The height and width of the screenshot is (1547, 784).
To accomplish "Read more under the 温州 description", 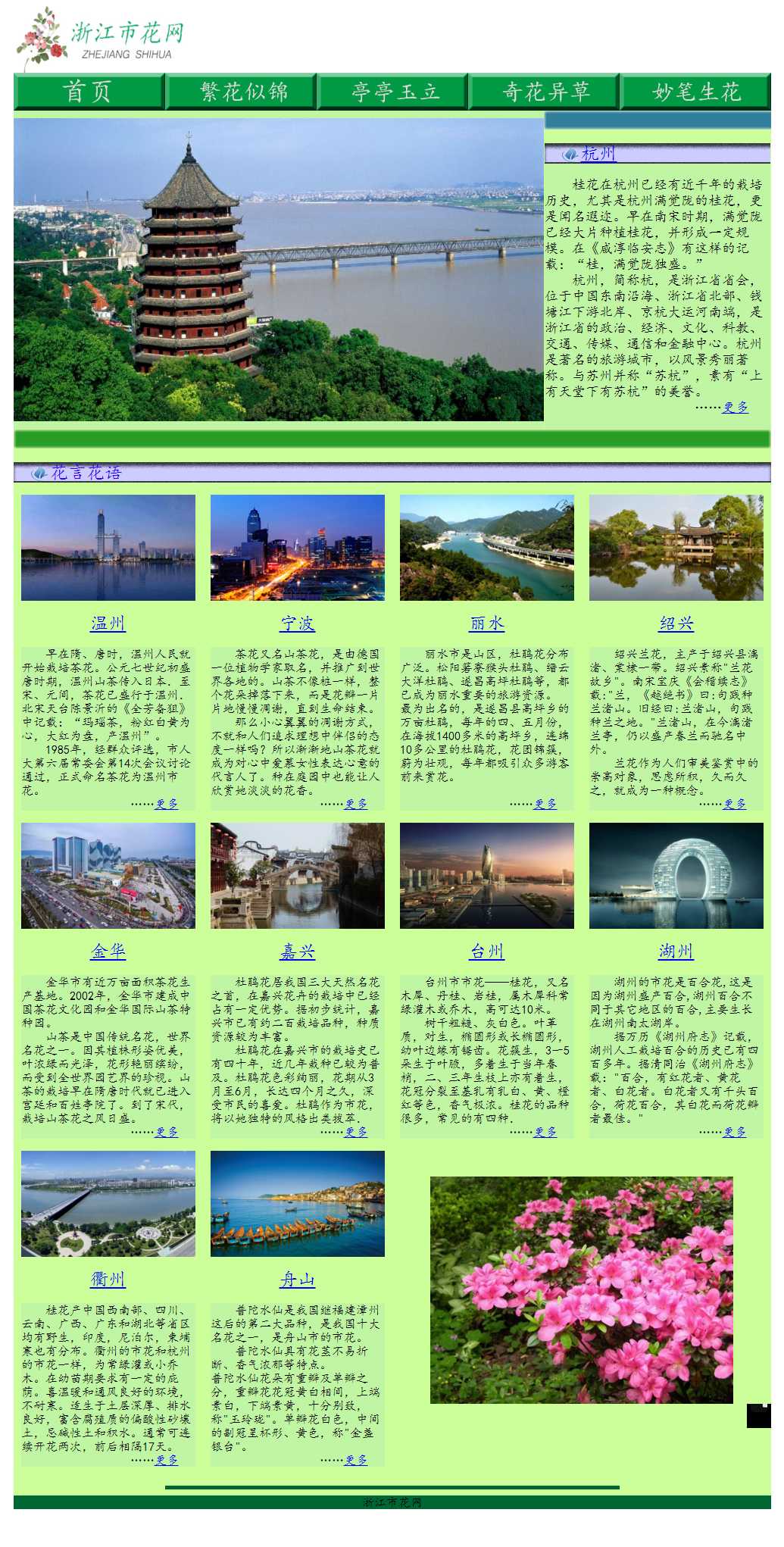I will pos(166,804).
